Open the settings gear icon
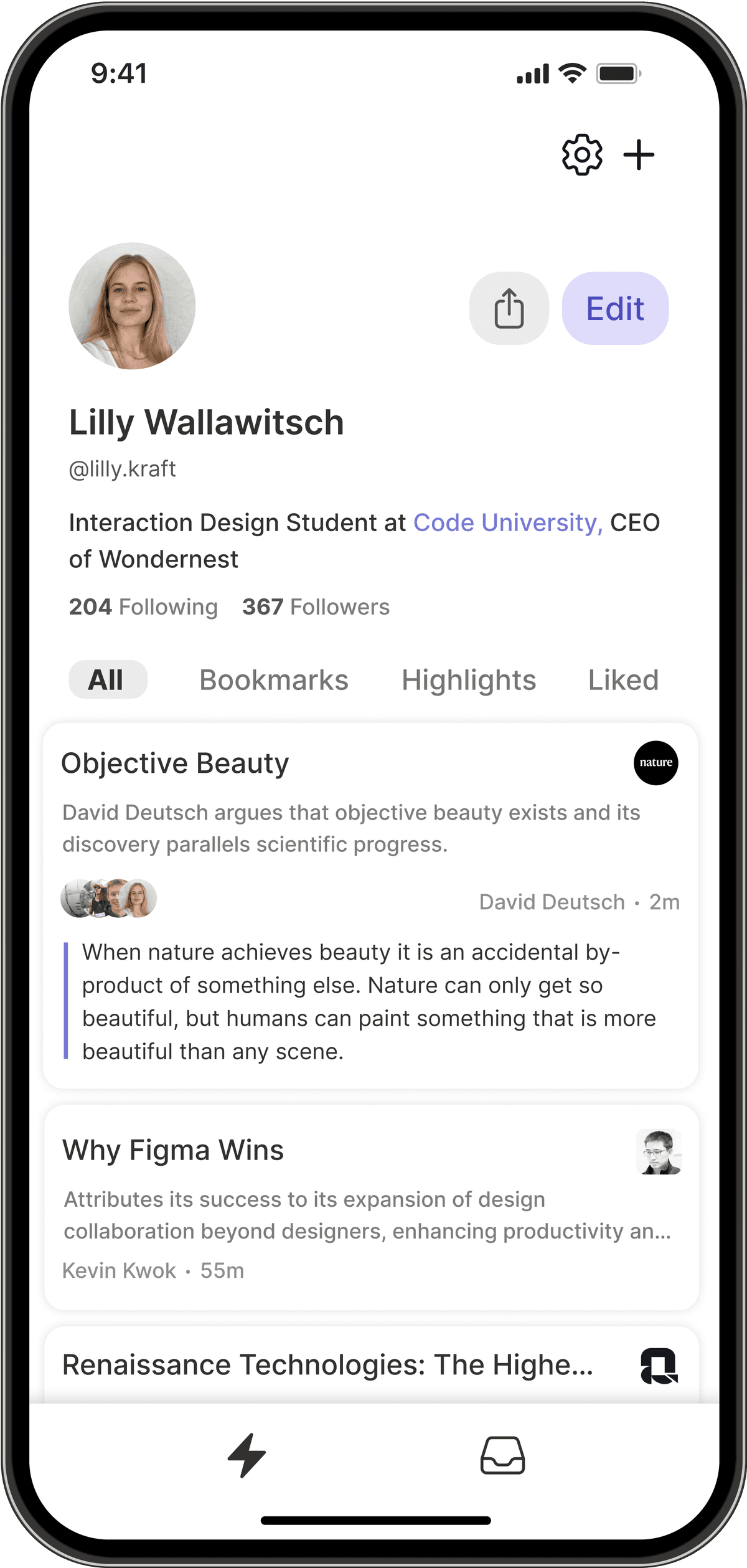 tap(581, 154)
